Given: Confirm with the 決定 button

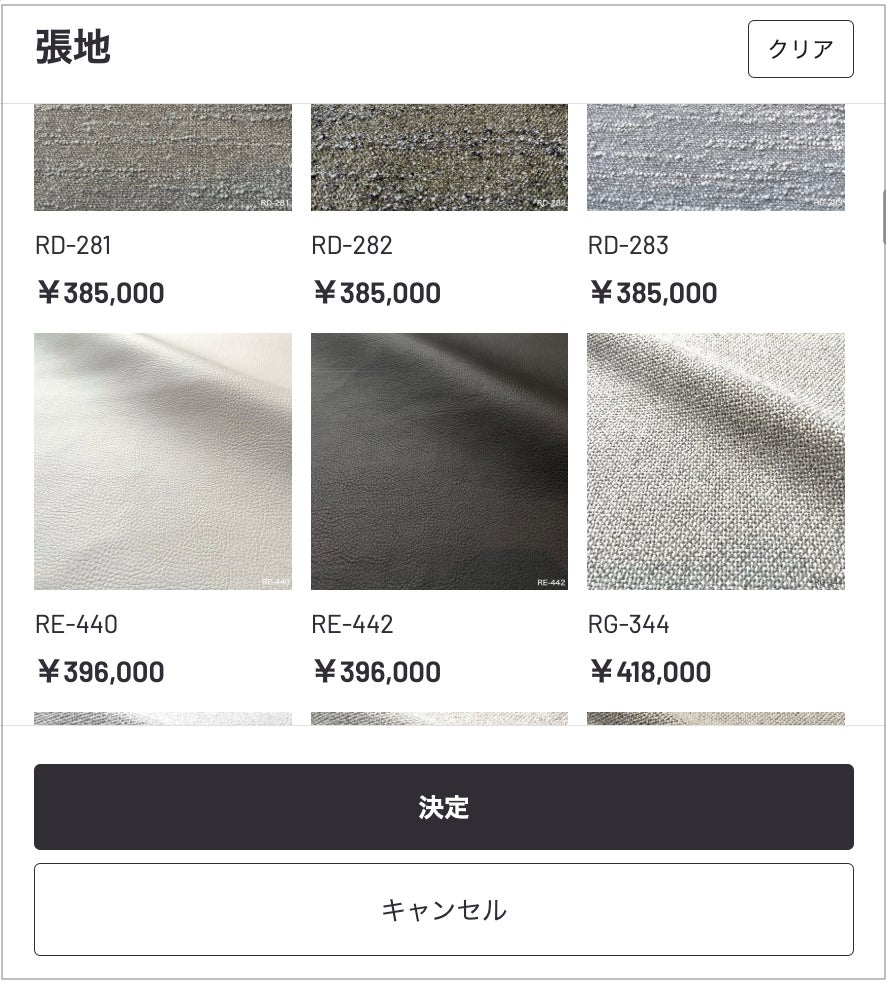Looking at the screenshot, I should (444, 806).
